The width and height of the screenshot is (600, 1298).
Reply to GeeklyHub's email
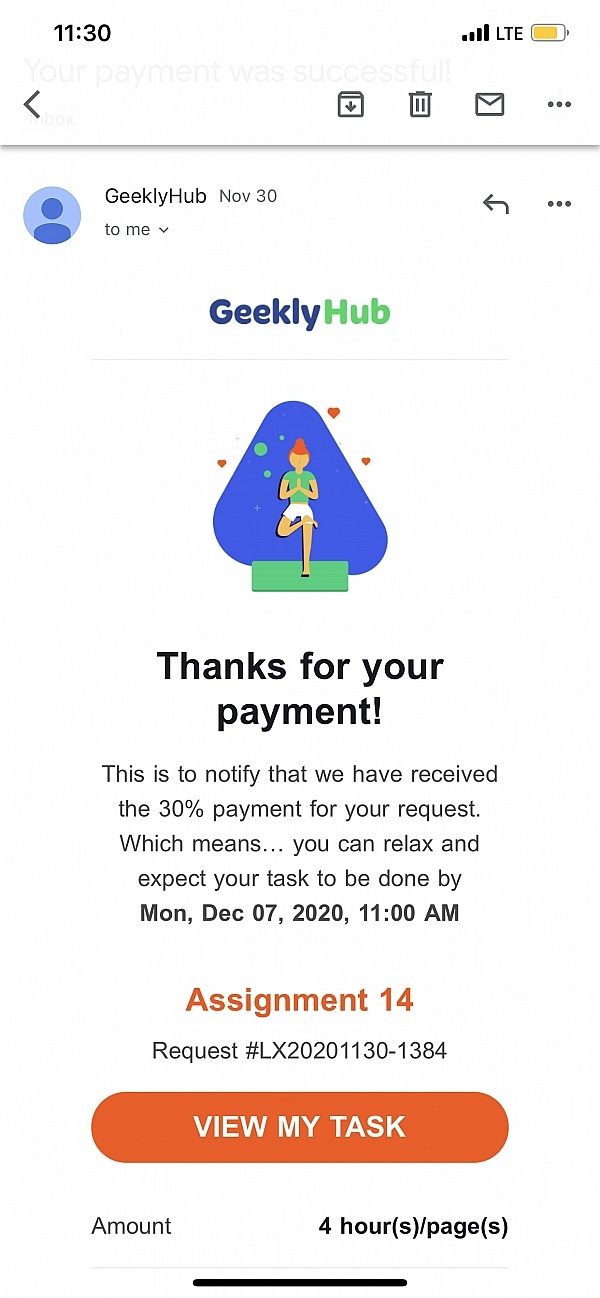click(496, 204)
